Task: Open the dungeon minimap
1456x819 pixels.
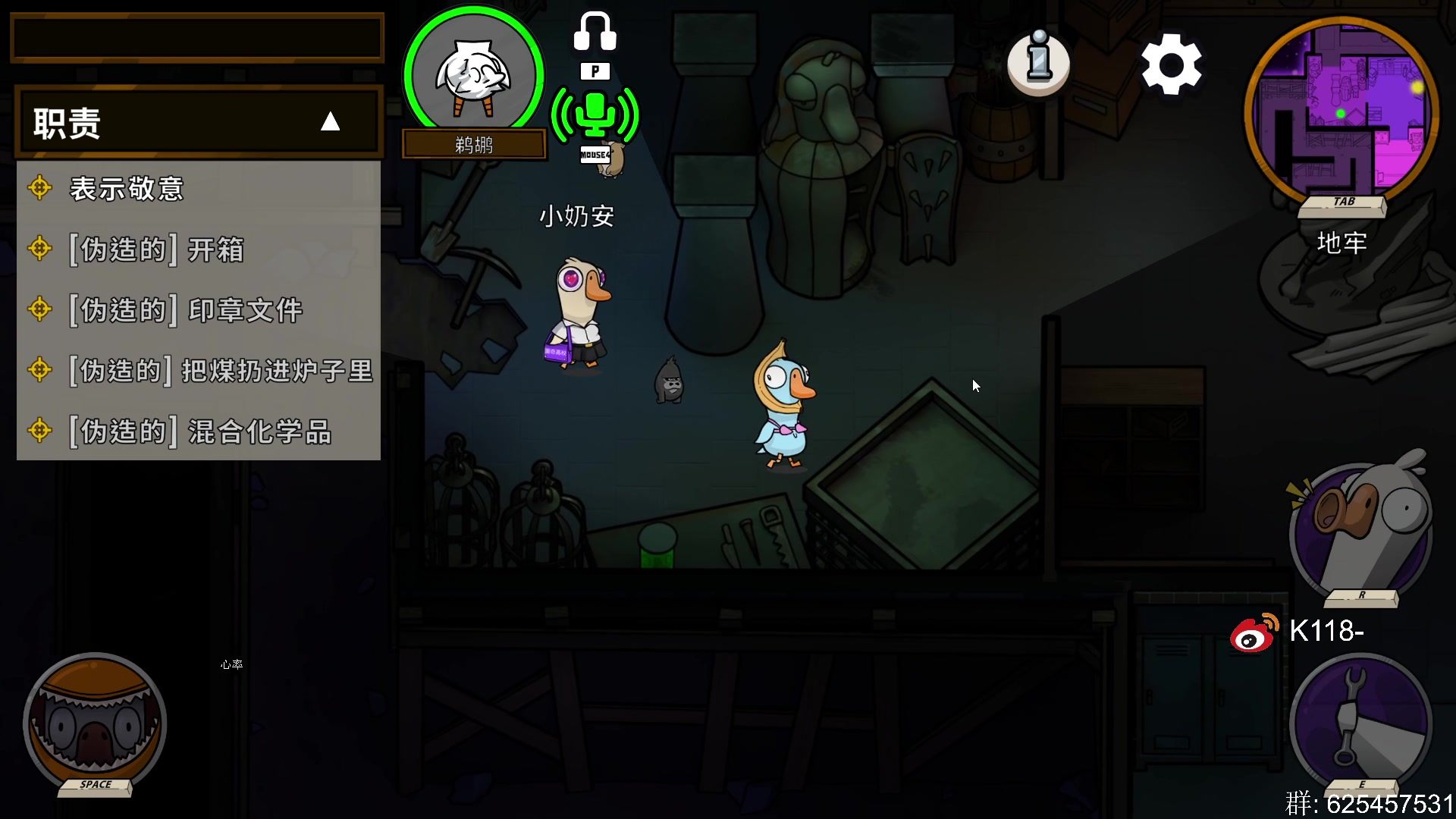Action: click(x=1341, y=111)
